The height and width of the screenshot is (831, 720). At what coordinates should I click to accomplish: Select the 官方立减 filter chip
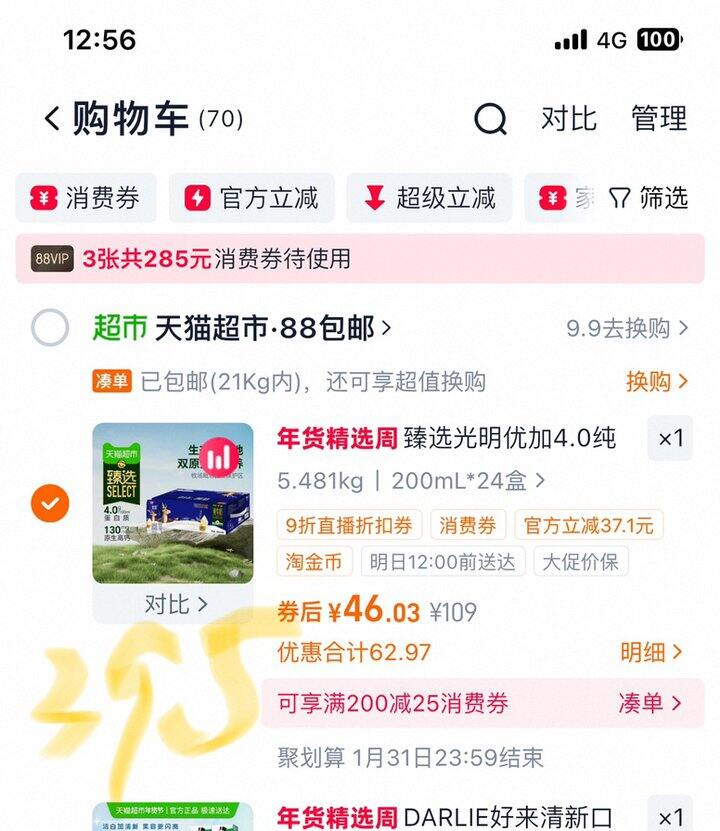point(251,199)
